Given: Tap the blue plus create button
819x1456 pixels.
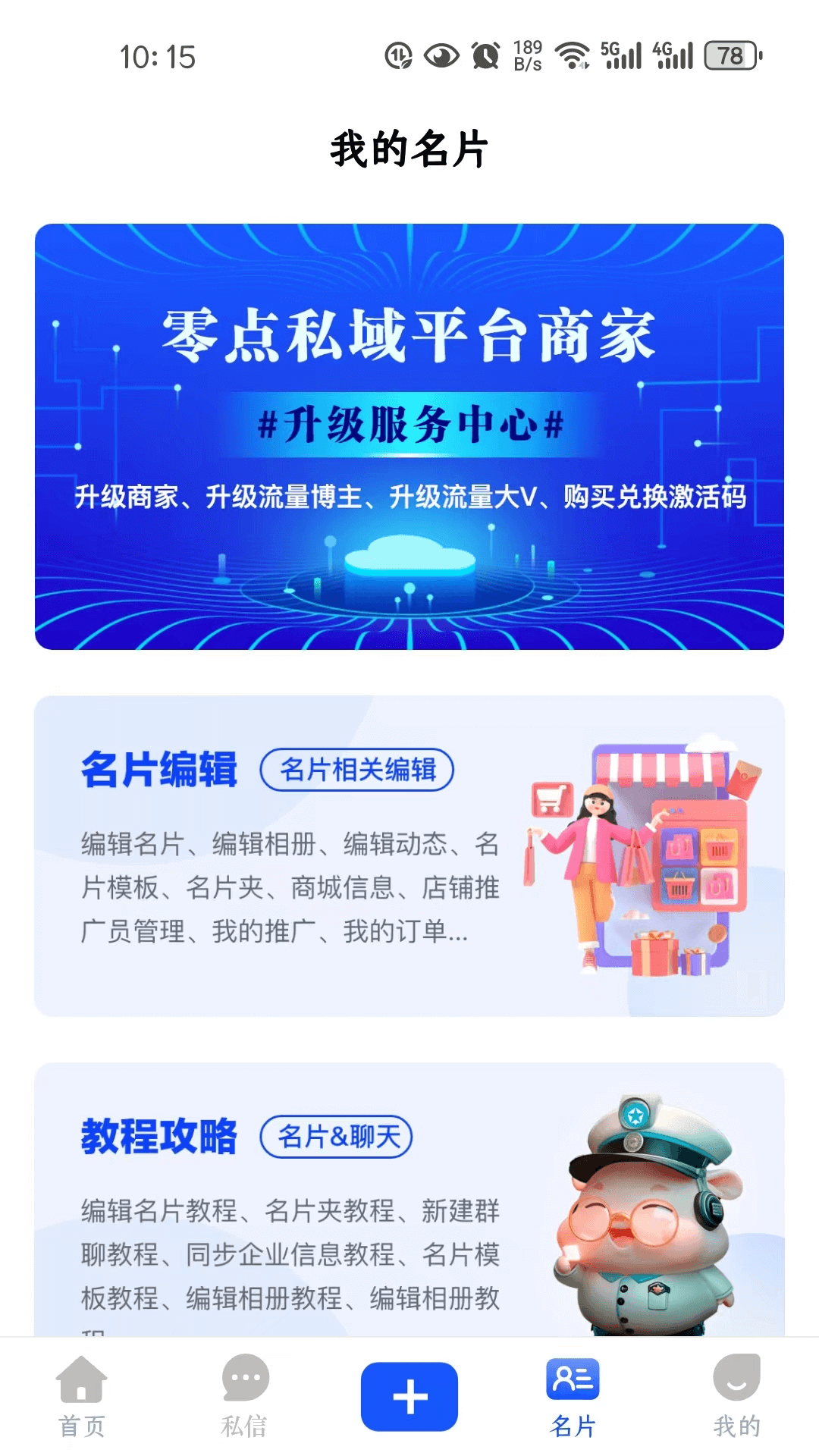Looking at the screenshot, I should (409, 1396).
